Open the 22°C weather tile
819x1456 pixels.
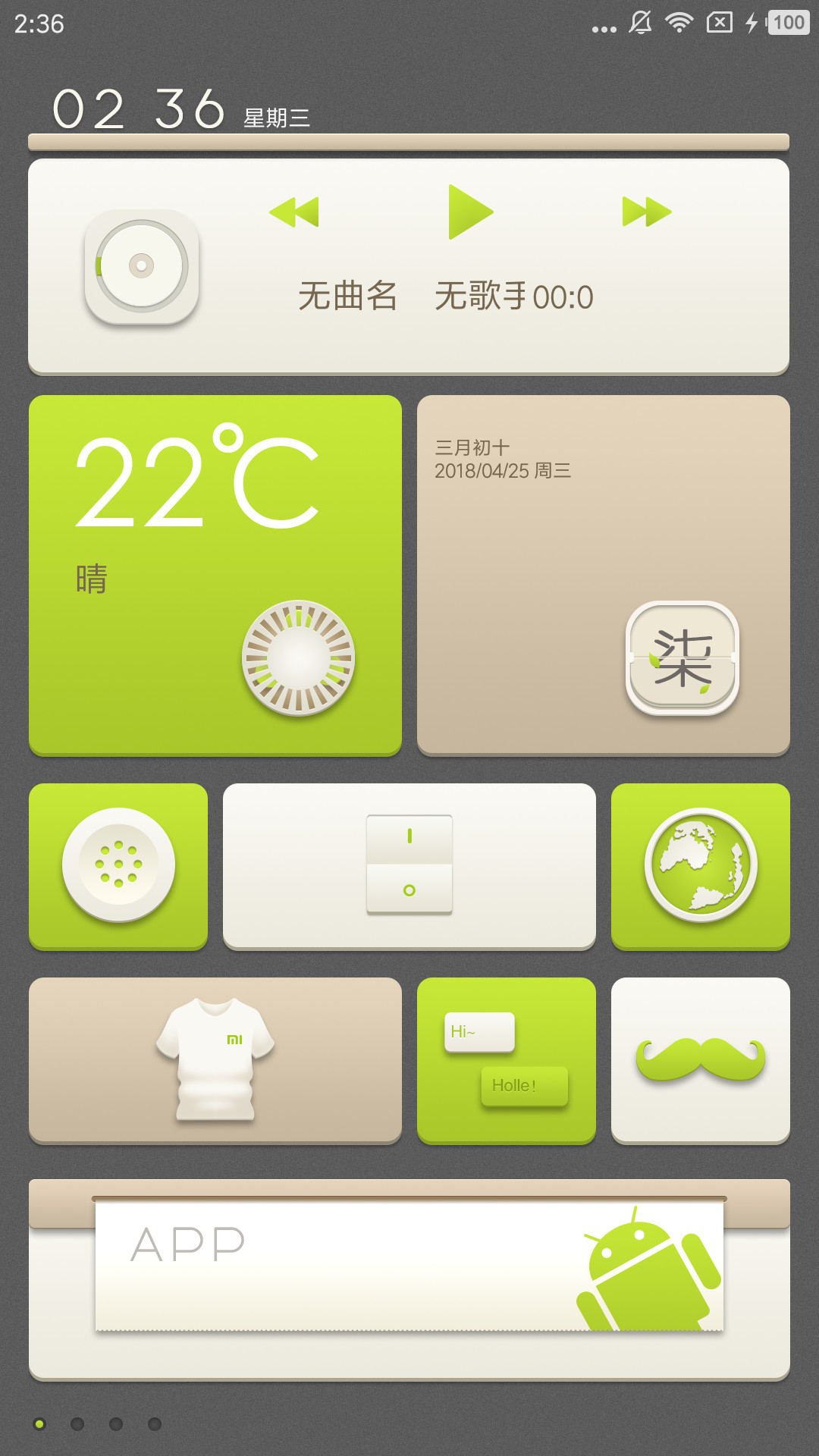coord(215,575)
